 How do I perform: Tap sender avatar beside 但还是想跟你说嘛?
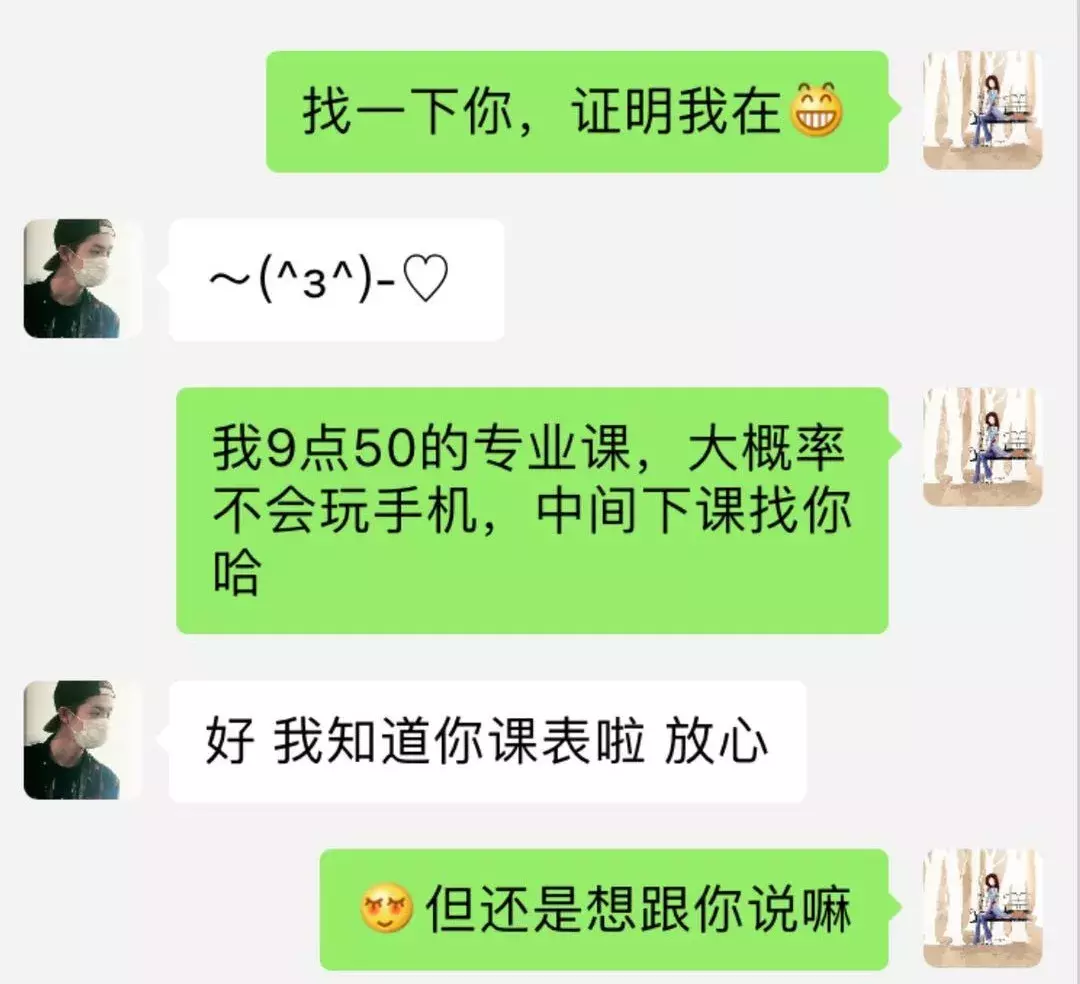(982, 908)
